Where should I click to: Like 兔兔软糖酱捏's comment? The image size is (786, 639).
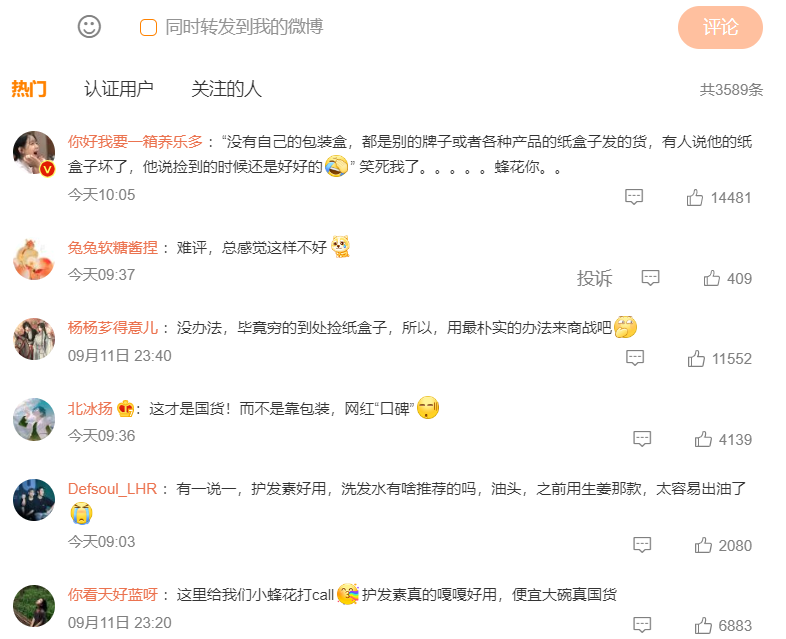coord(712,278)
